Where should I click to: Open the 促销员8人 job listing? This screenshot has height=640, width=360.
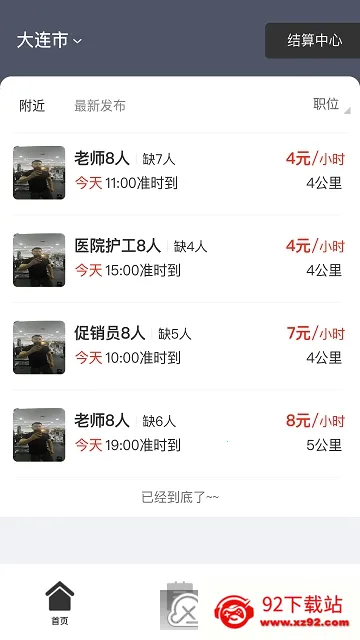click(x=180, y=347)
